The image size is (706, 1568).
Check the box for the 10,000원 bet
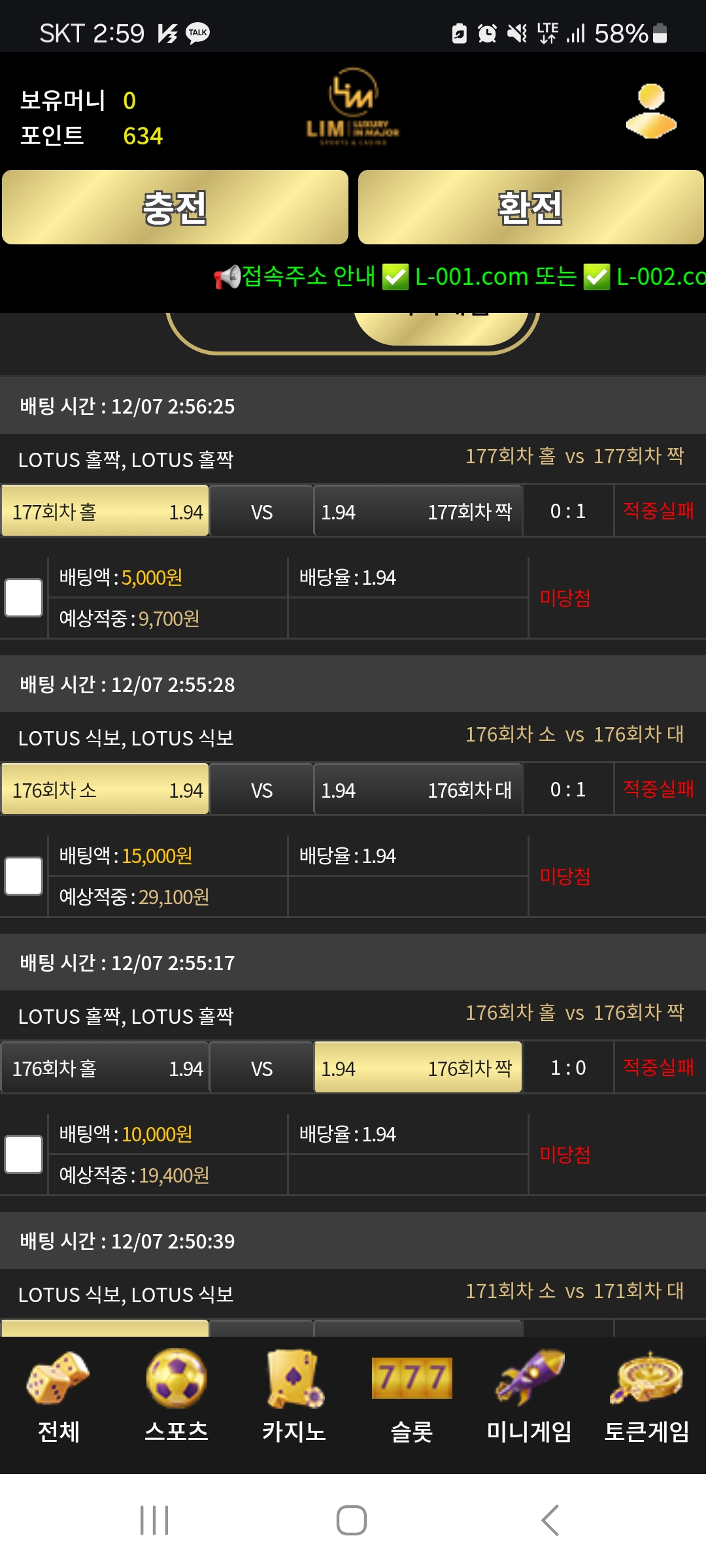pos(24,1154)
